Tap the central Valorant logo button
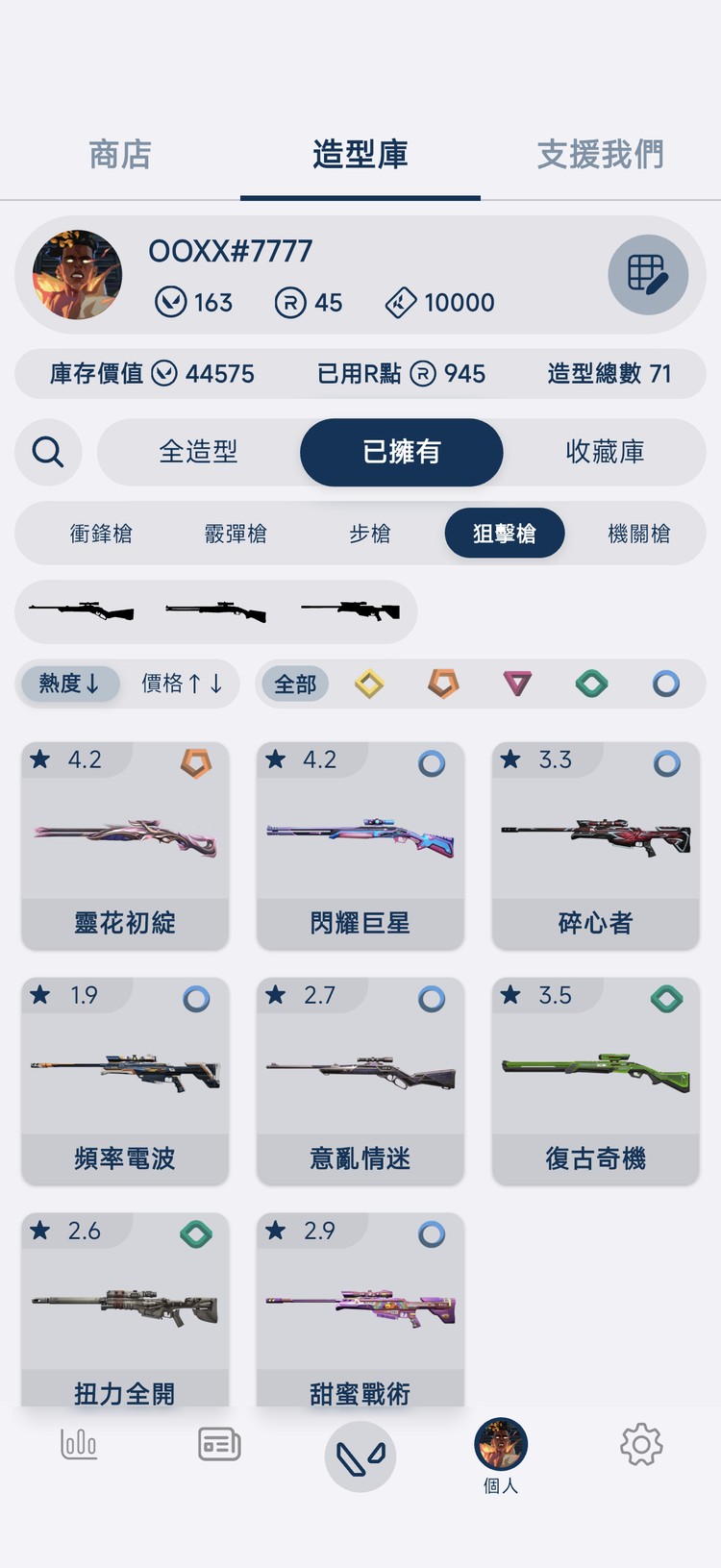 360,1456
